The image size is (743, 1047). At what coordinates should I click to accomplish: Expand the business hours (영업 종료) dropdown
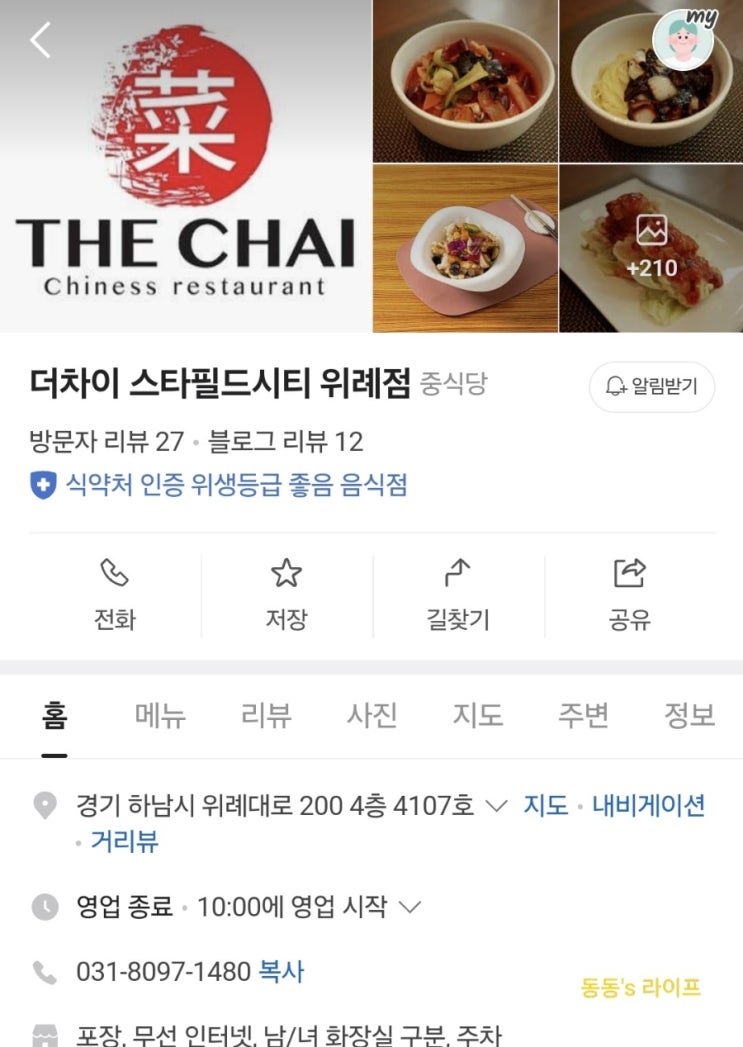411,902
